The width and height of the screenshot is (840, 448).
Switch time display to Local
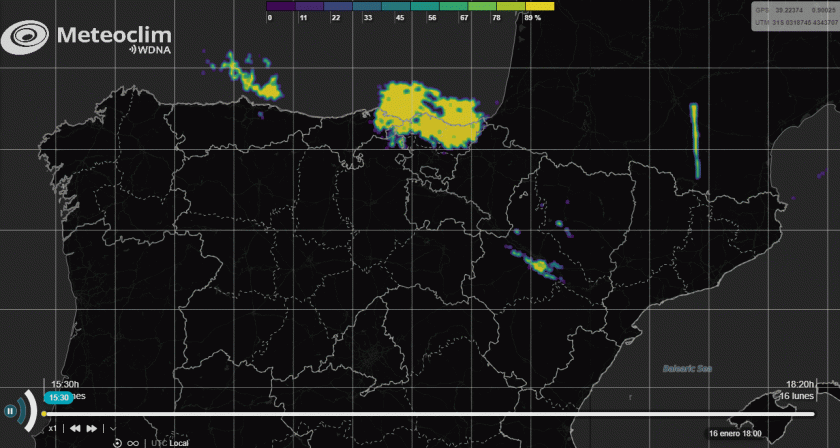tap(179, 442)
